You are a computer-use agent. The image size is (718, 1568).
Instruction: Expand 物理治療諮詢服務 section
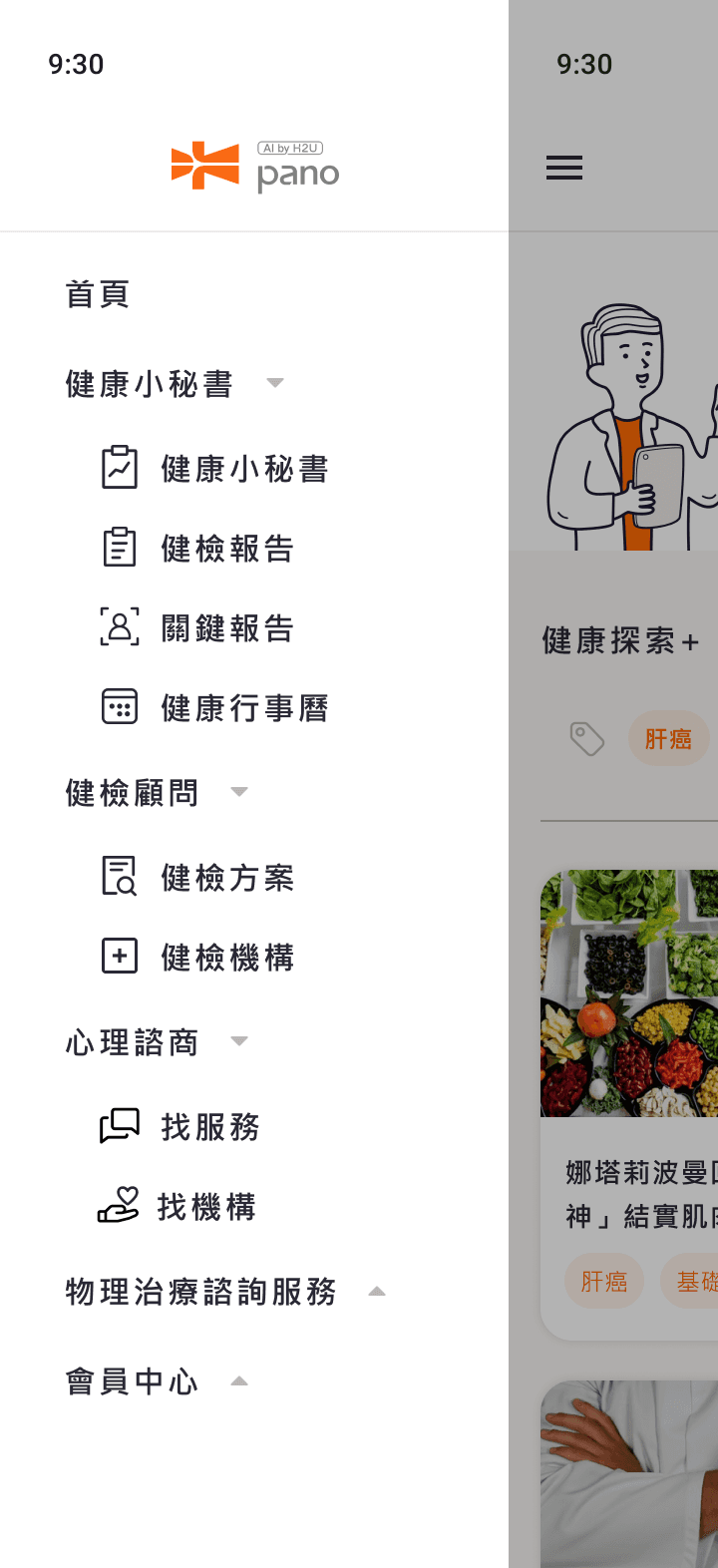coord(376,1292)
